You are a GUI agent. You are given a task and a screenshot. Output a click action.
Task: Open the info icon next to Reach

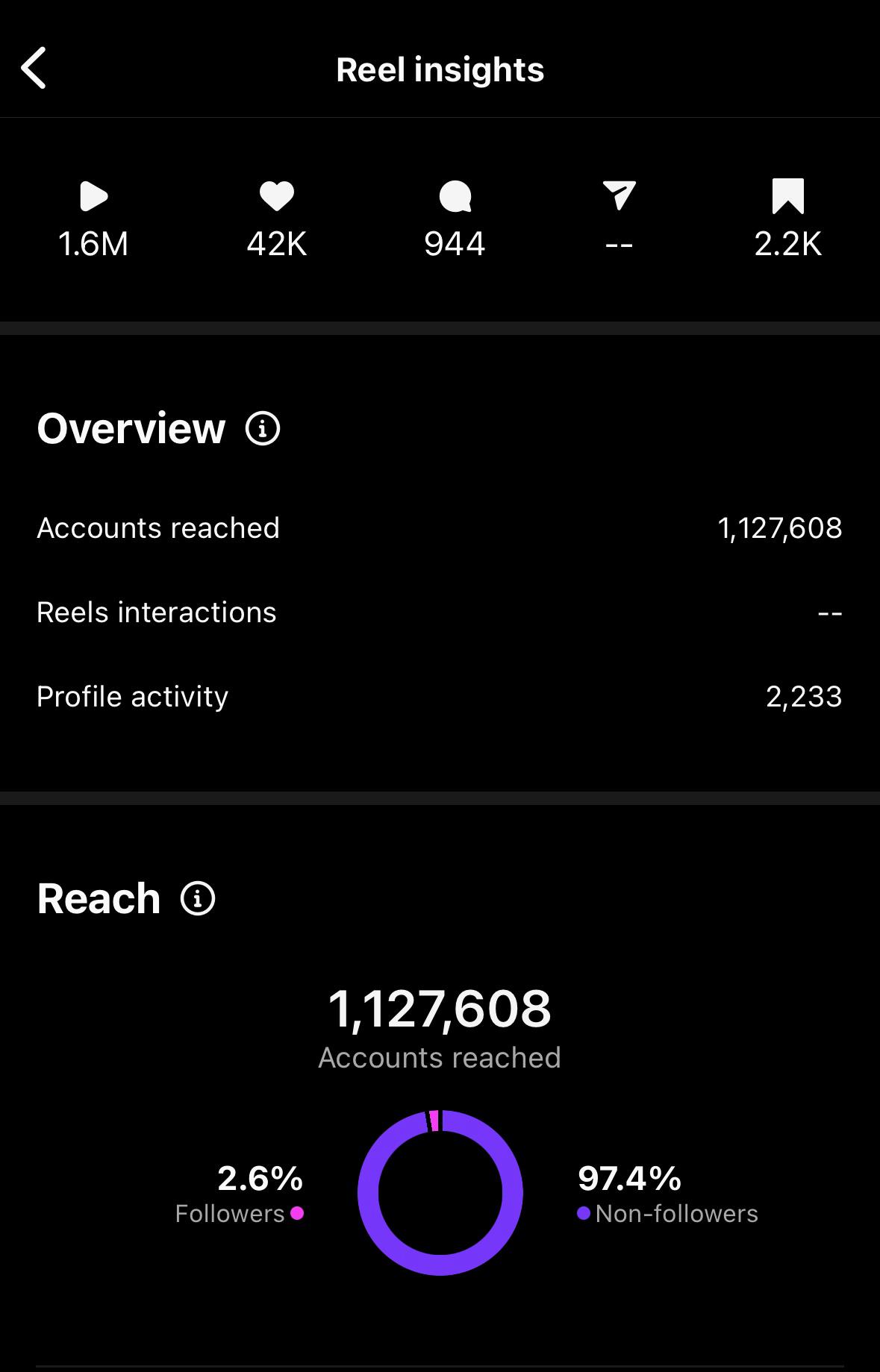[x=198, y=898]
